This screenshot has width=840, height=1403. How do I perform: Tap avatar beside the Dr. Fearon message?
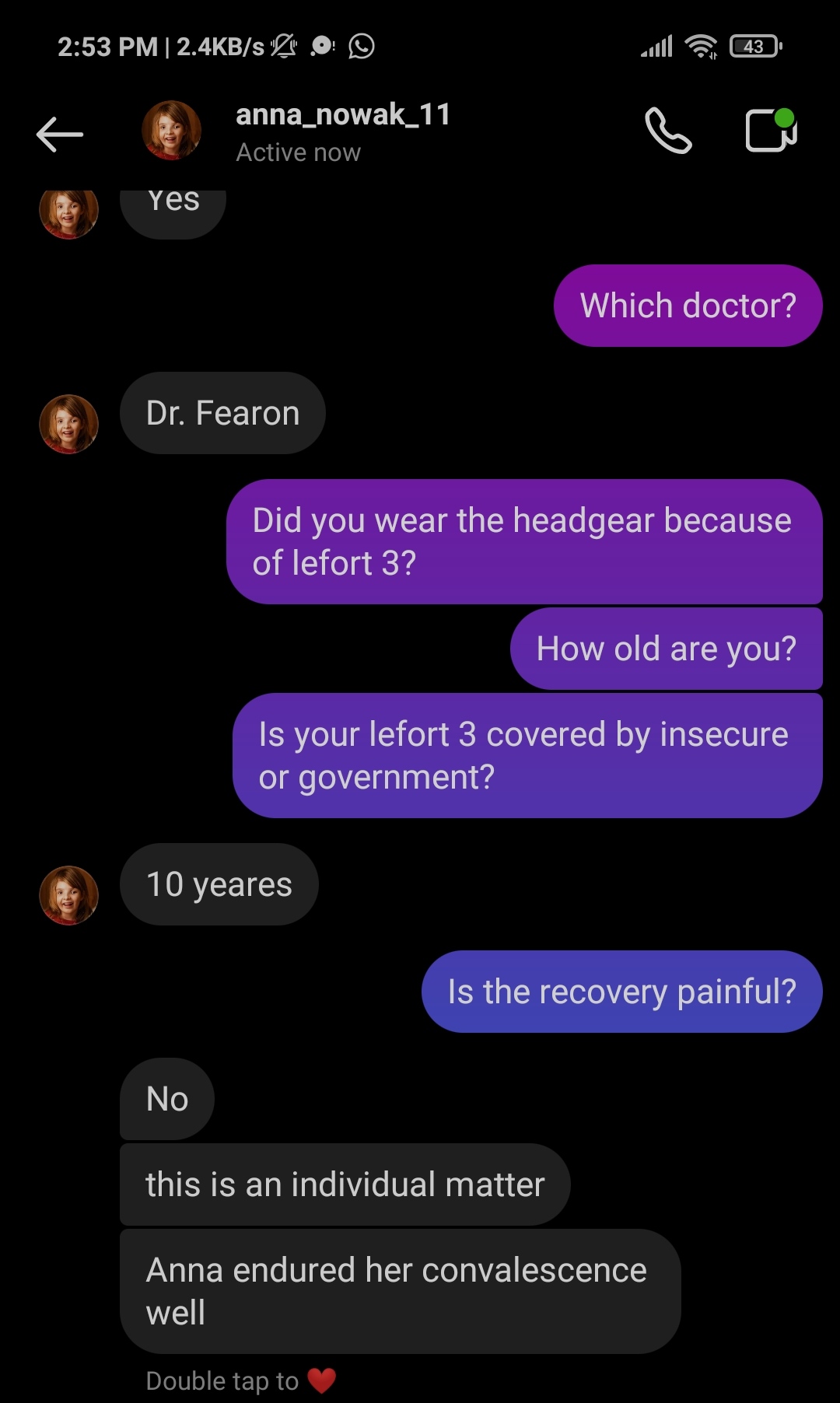68,424
